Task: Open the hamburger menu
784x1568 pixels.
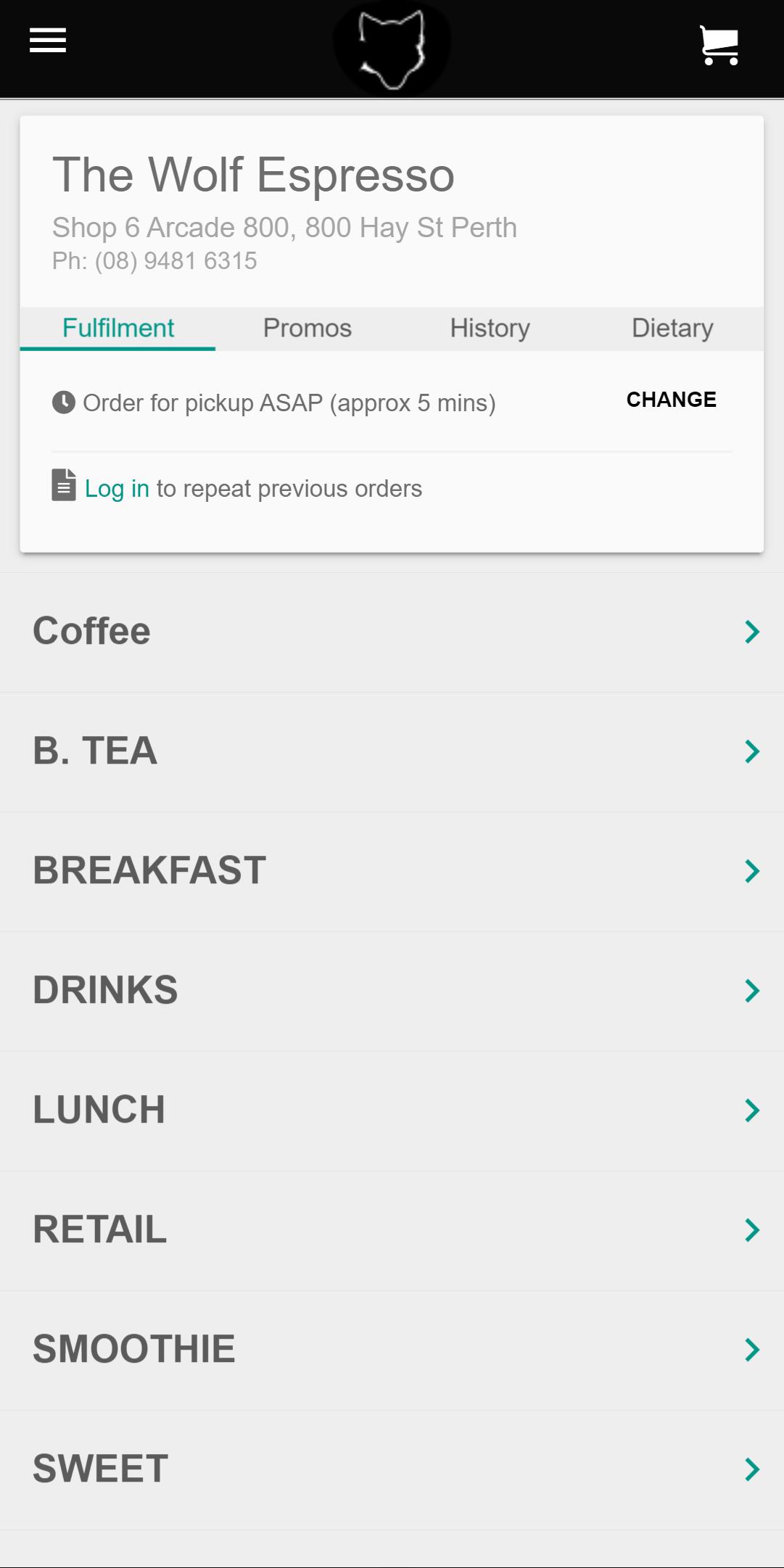Action: [48, 41]
